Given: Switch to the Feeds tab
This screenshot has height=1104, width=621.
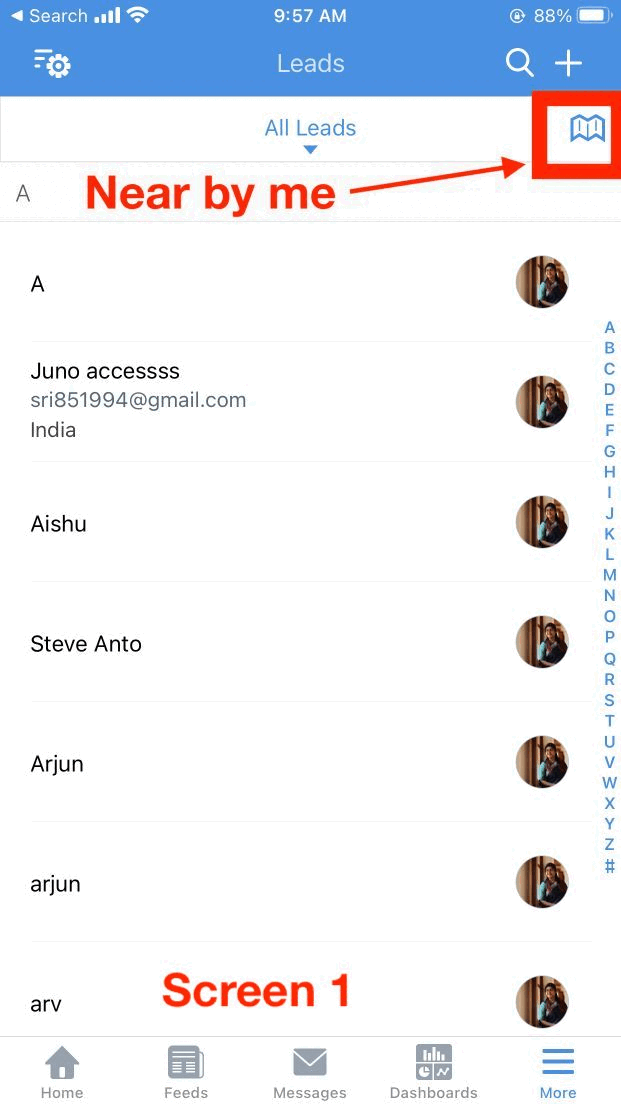Looking at the screenshot, I should pos(186,1071).
